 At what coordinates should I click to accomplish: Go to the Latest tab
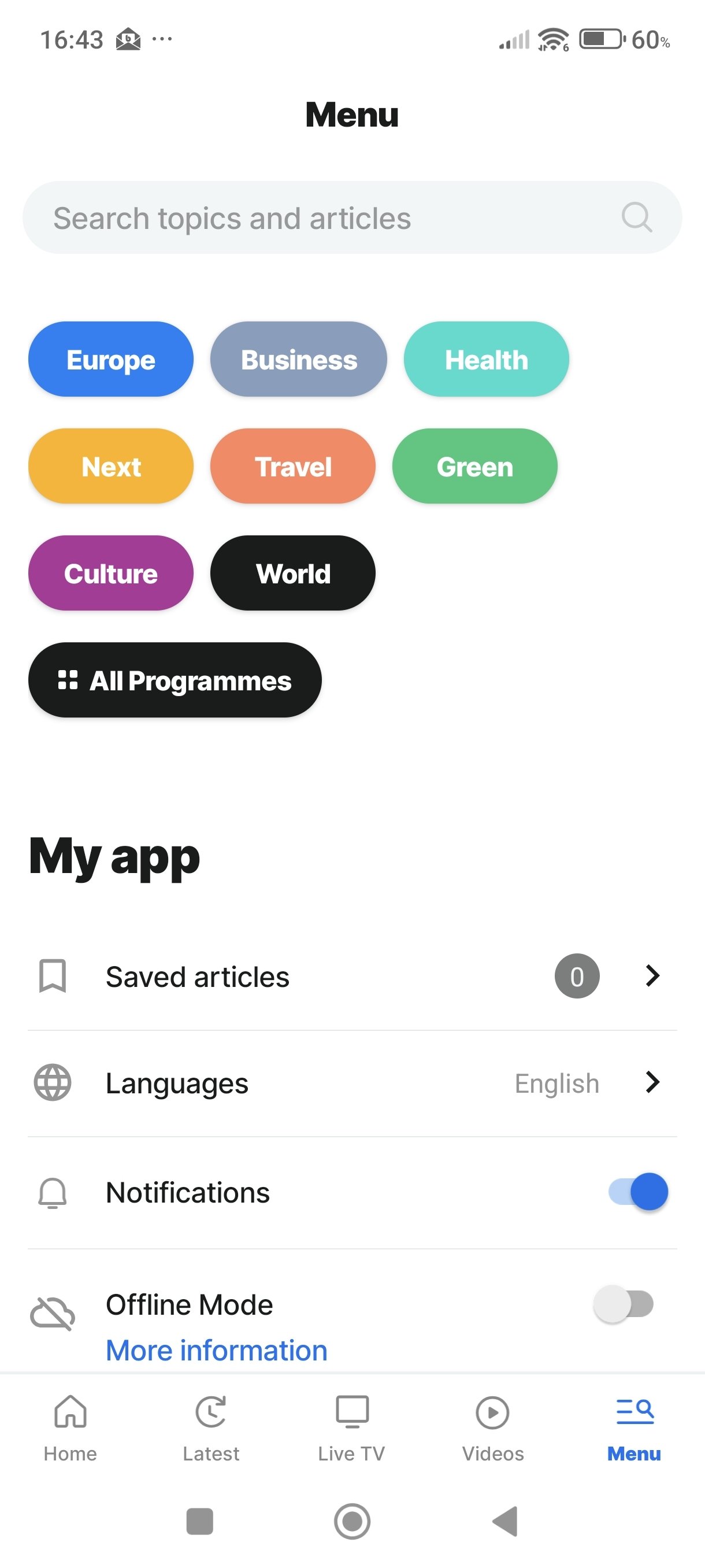(211, 1428)
